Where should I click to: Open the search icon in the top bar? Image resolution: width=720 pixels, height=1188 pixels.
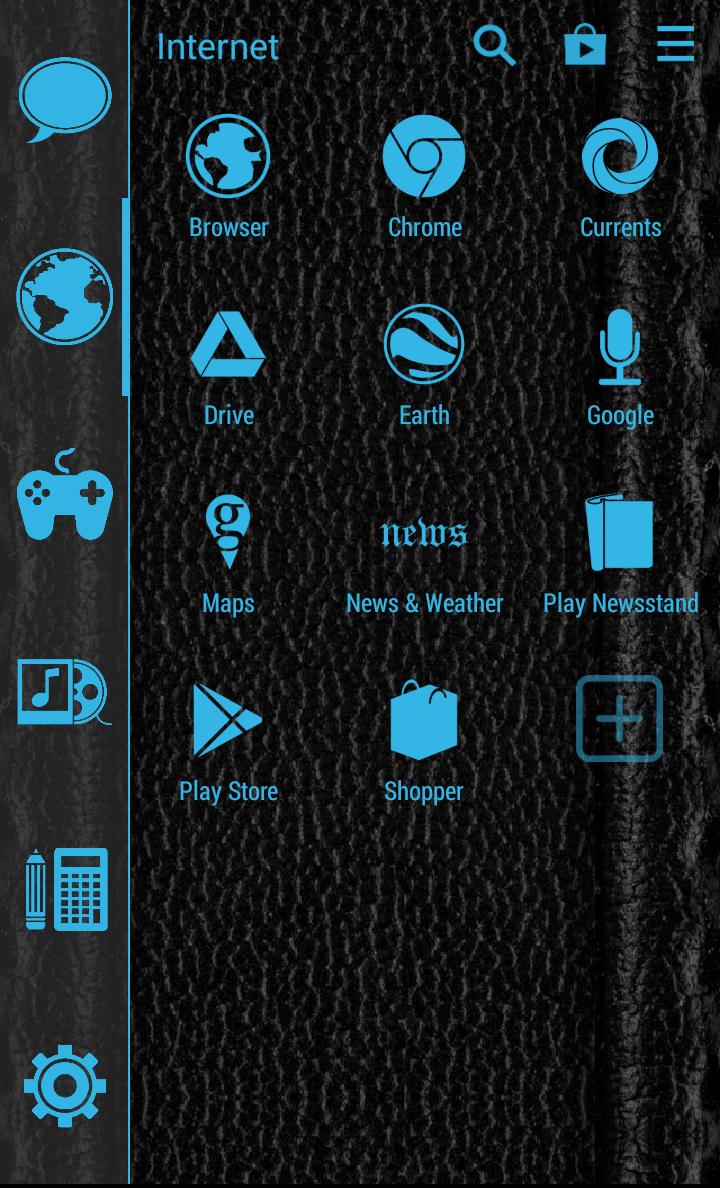pos(494,45)
